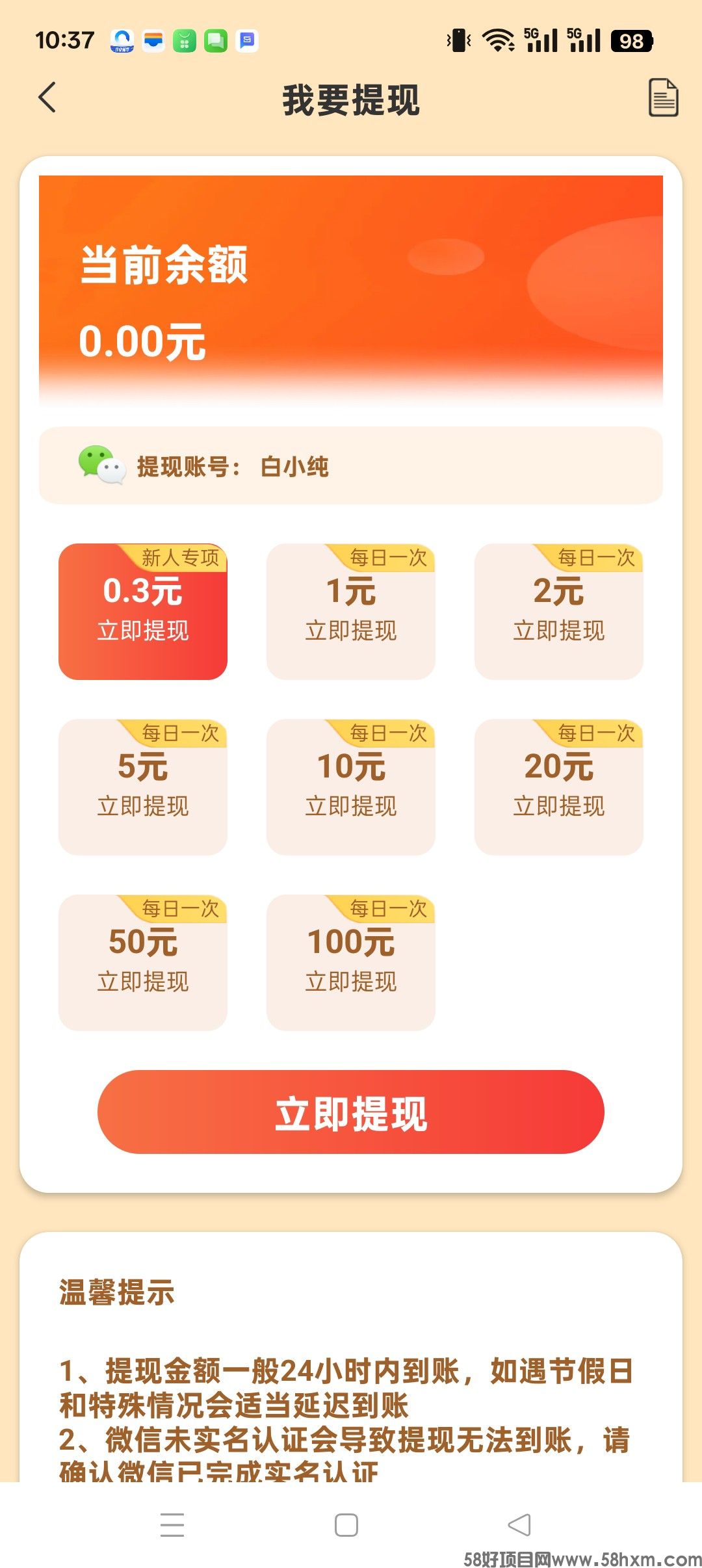Select the 0.3元 新人专项 withdrawal option

[x=142, y=610]
